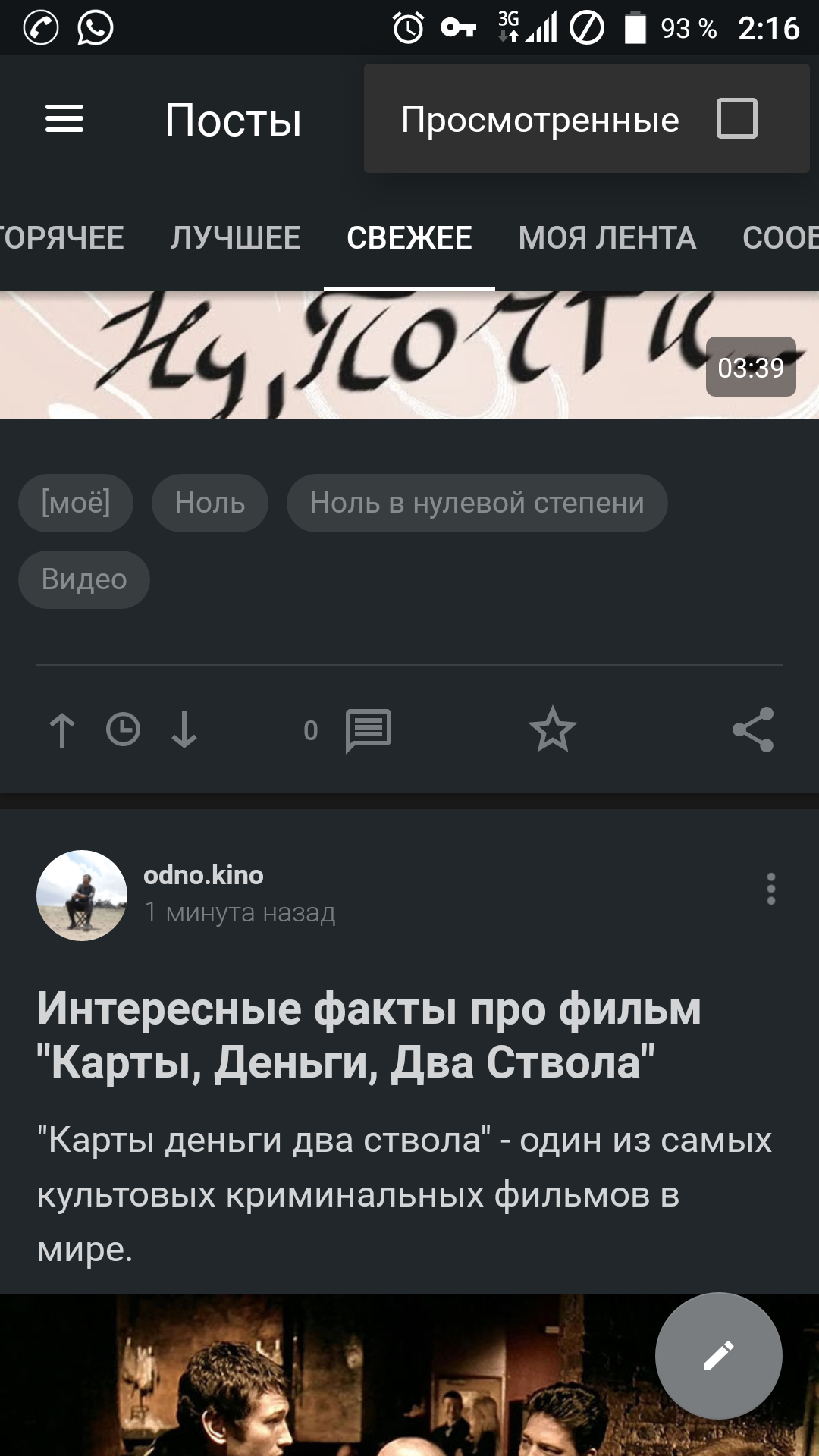819x1456 pixels.
Task: Tap the [моё] tag chip
Action: coord(76,503)
